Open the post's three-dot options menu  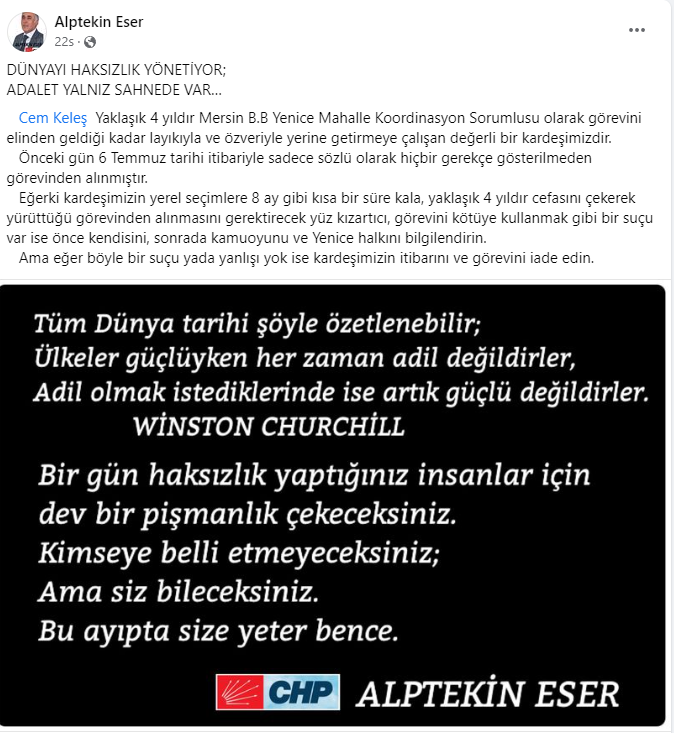637,31
